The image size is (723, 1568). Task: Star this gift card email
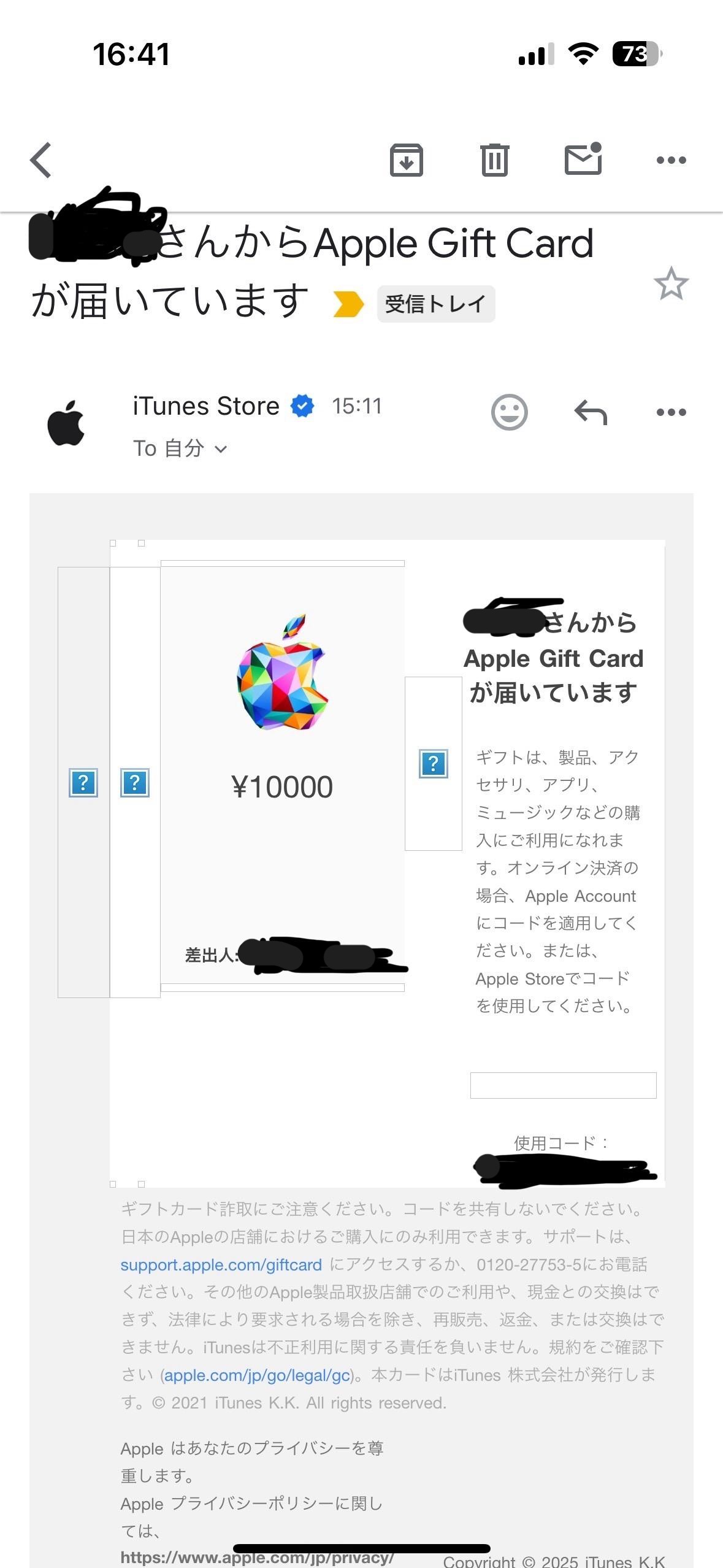pos(671,283)
